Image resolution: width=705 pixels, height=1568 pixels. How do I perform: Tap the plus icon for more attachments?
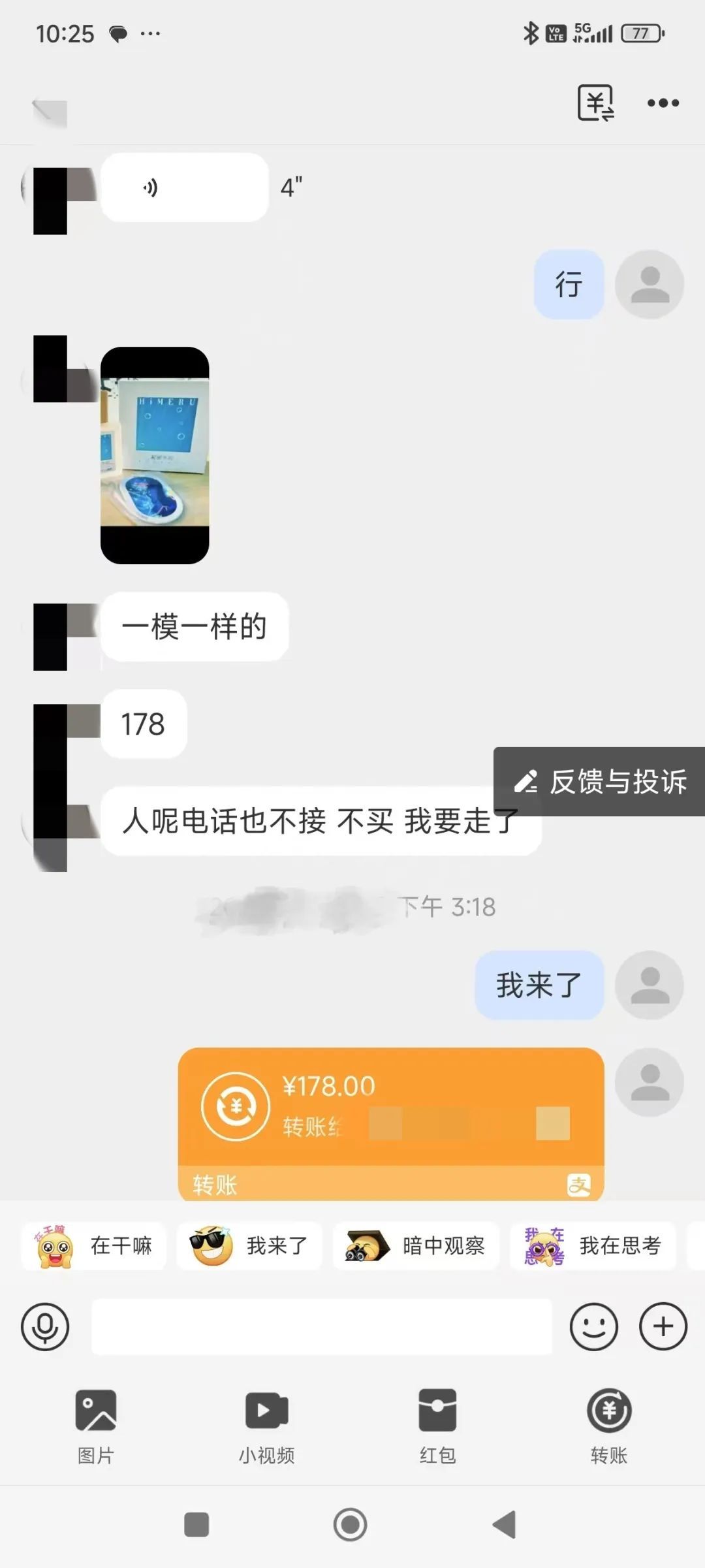(663, 1326)
